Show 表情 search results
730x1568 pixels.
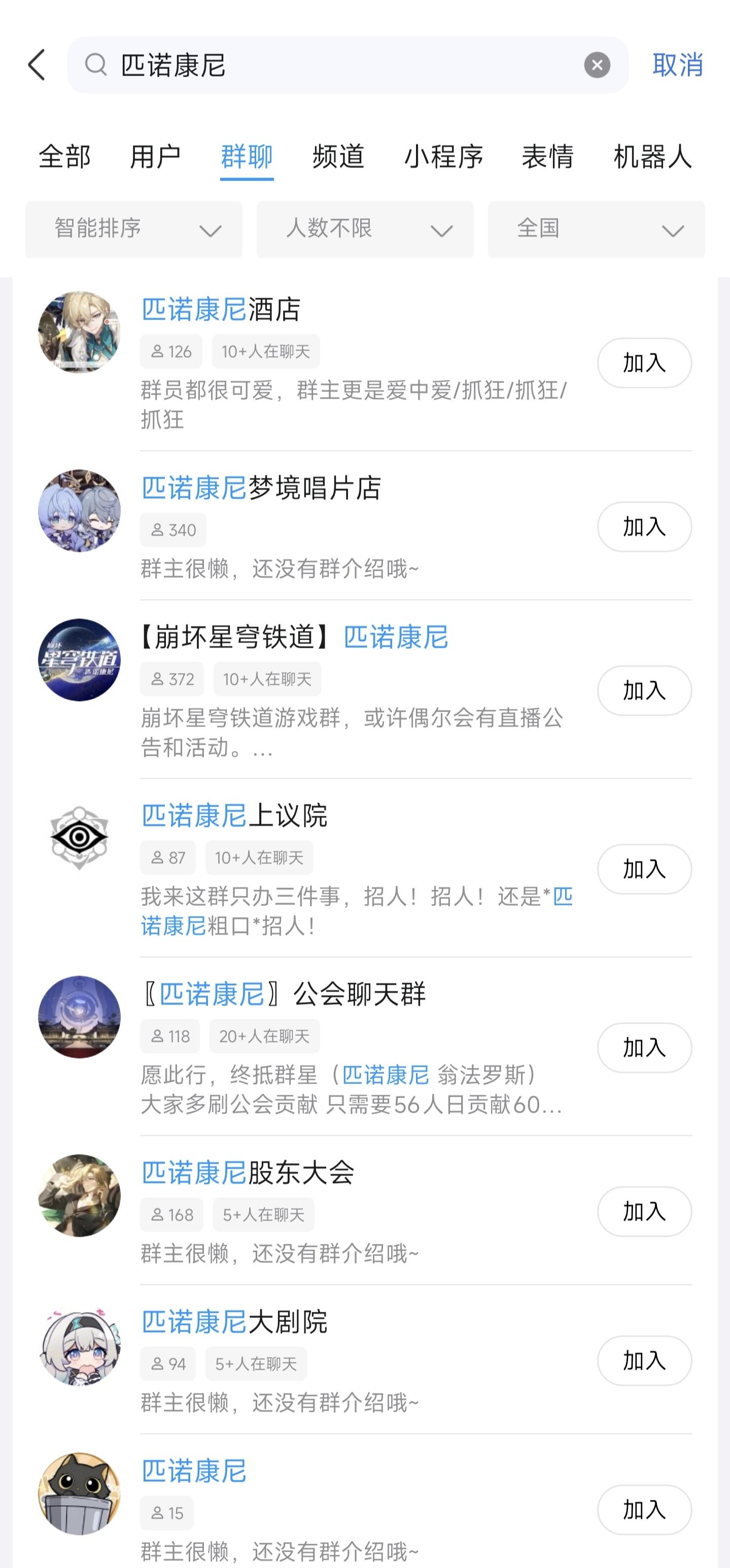[x=547, y=157]
